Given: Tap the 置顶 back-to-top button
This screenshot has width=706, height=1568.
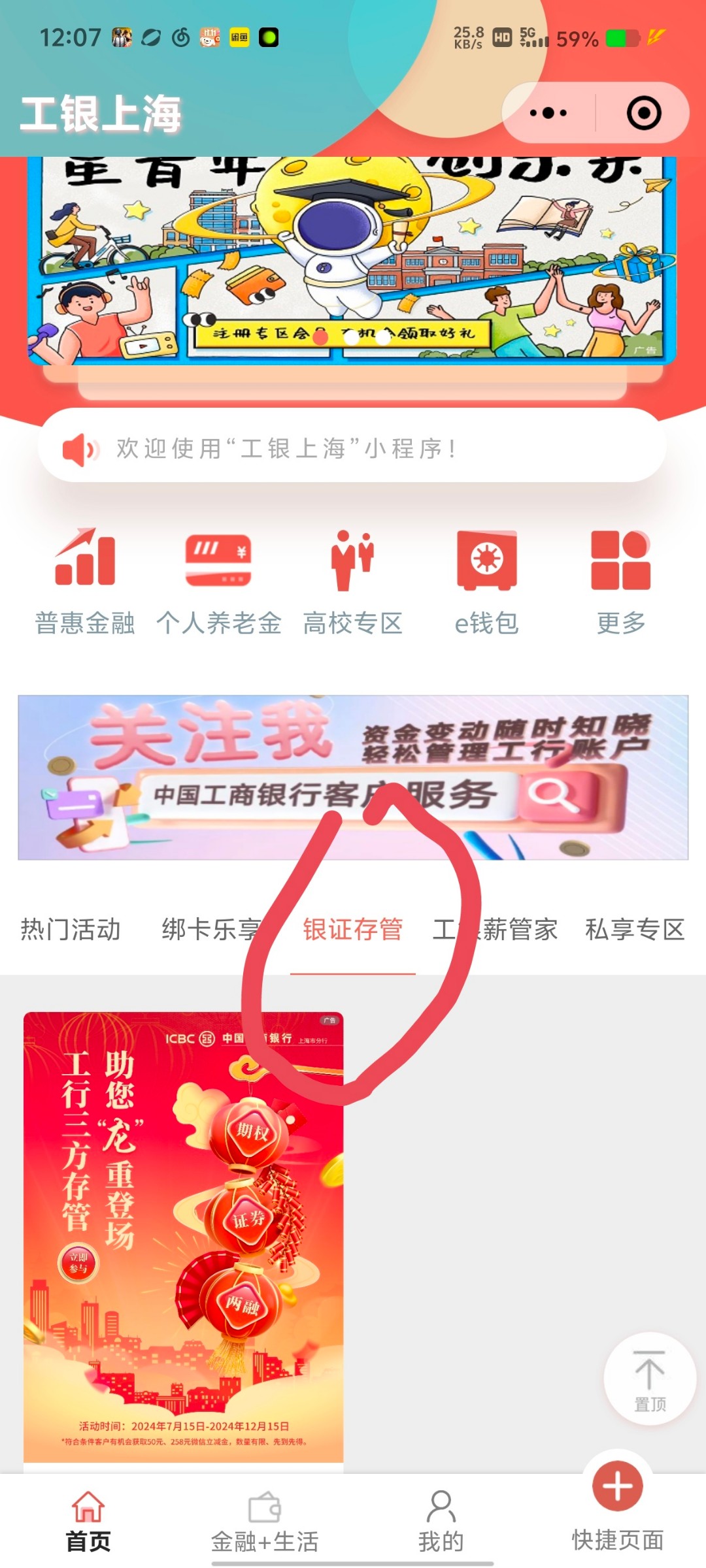Looking at the screenshot, I should pyautogui.click(x=649, y=1379).
